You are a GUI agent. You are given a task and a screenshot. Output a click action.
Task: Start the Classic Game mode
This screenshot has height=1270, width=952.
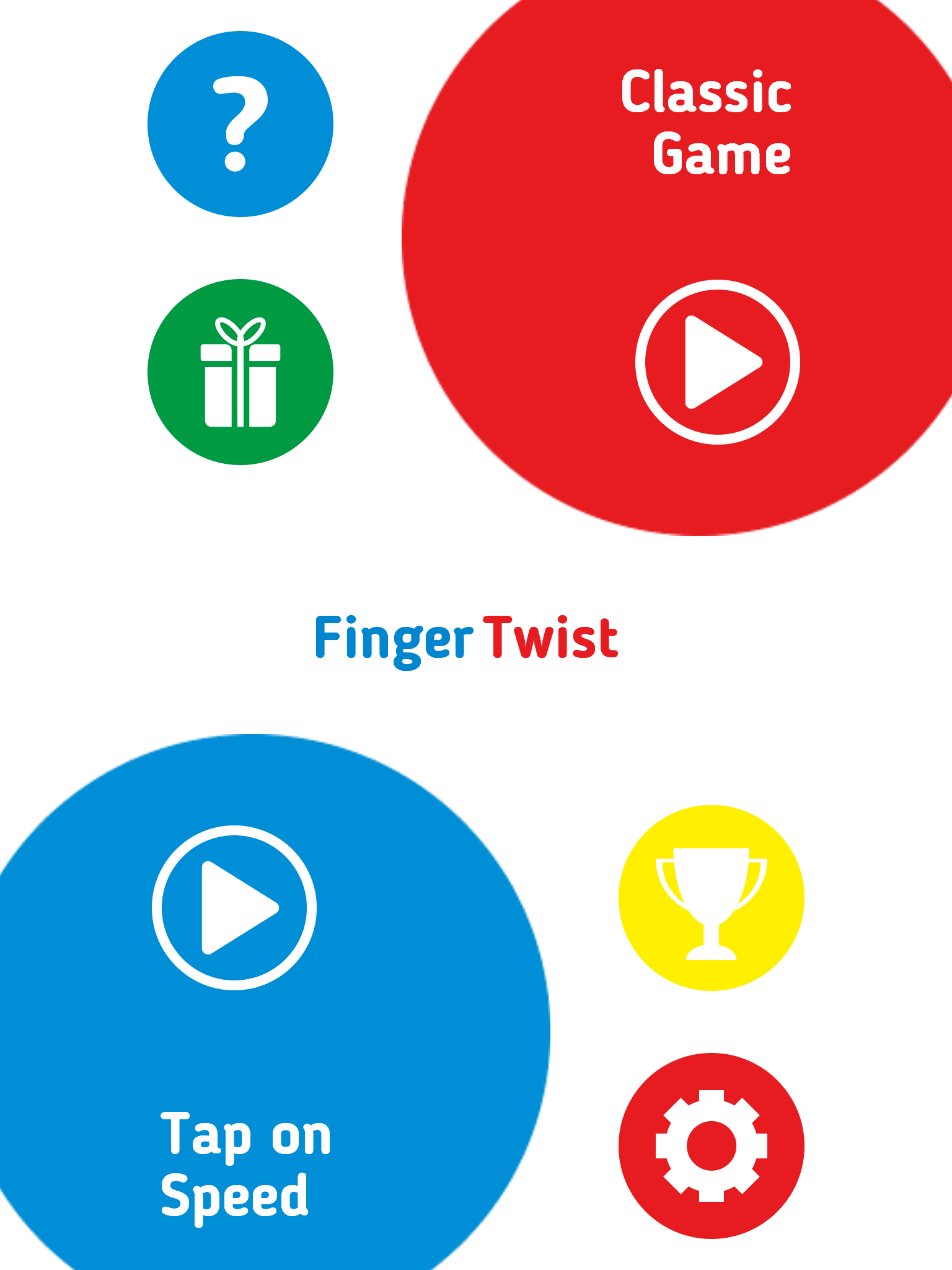[x=717, y=362]
